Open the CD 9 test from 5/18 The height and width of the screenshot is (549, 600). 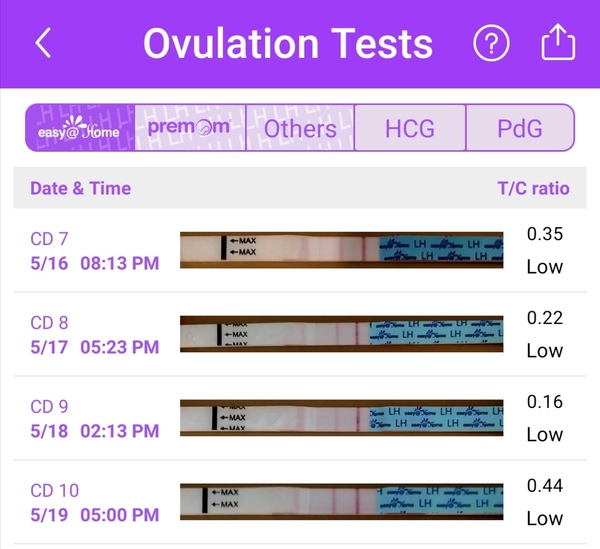(300, 418)
